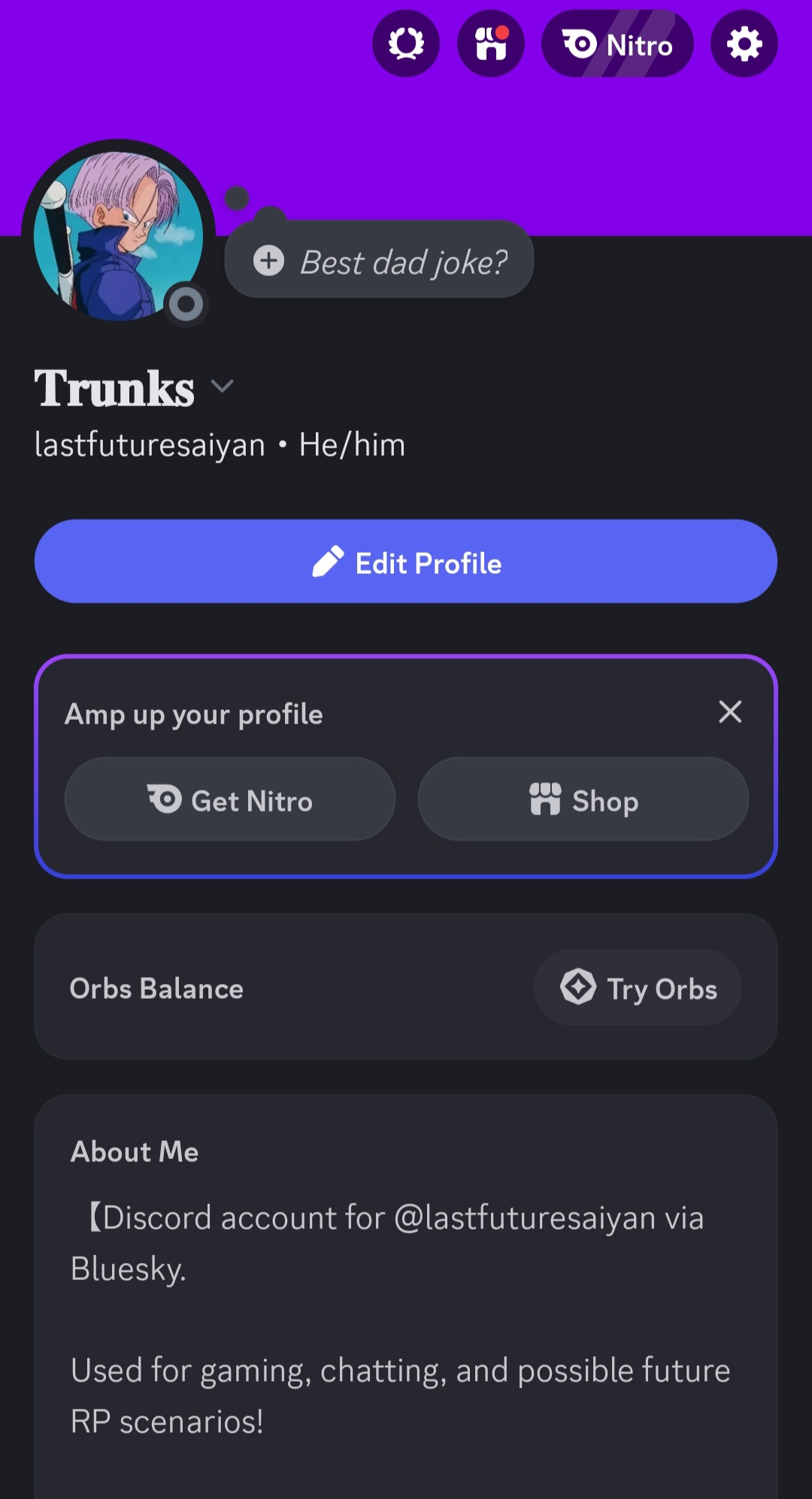Image resolution: width=812 pixels, height=1499 pixels.
Task: Tap the Trunks profile avatar
Action: click(x=118, y=236)
